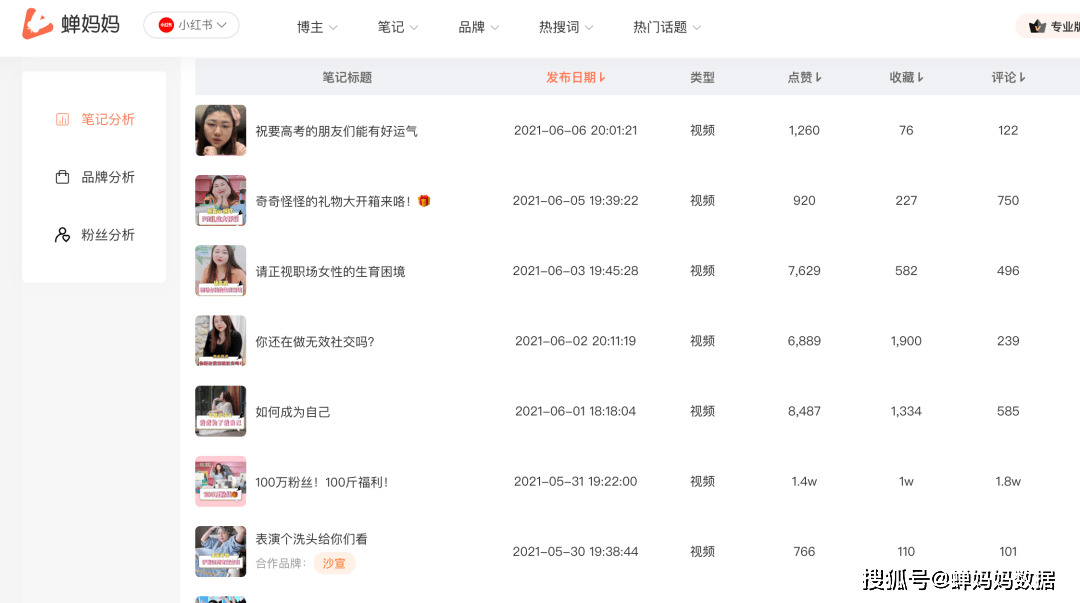Viewport: 1080px width, 603px height.
Task: Sort notes by 点赞 count
Action: coord(805,77)
